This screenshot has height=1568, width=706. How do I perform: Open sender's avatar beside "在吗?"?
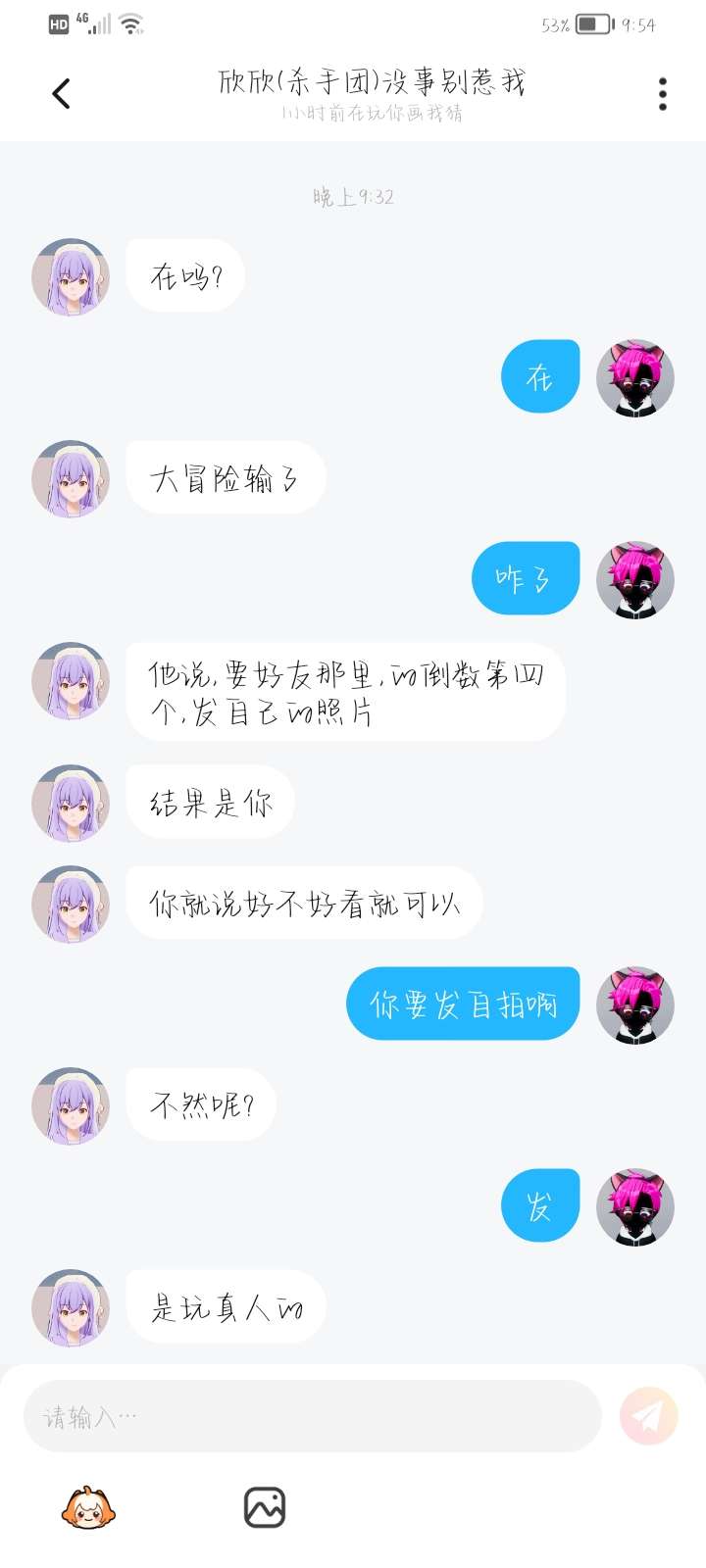(71, 277)
